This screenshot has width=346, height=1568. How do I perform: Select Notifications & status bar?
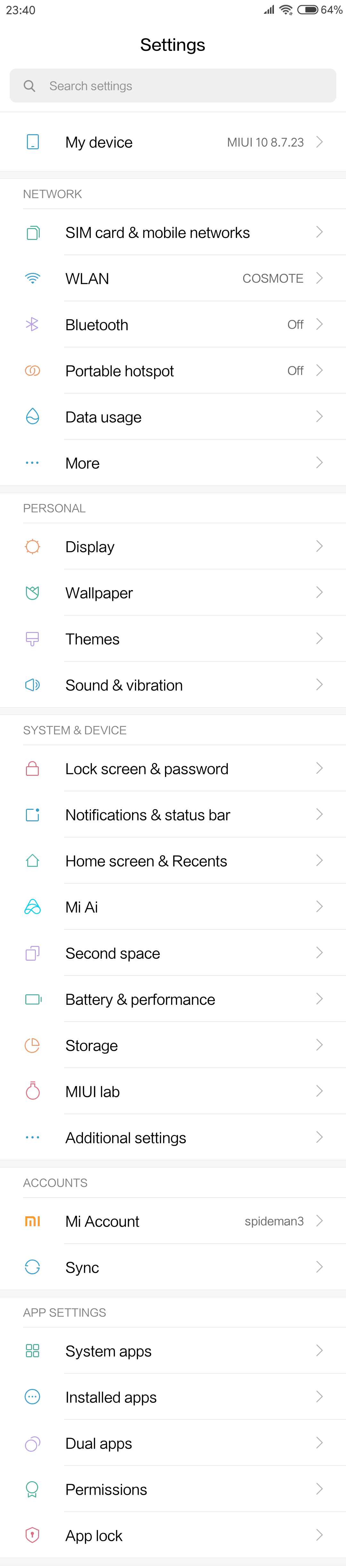tap(173, 815)
